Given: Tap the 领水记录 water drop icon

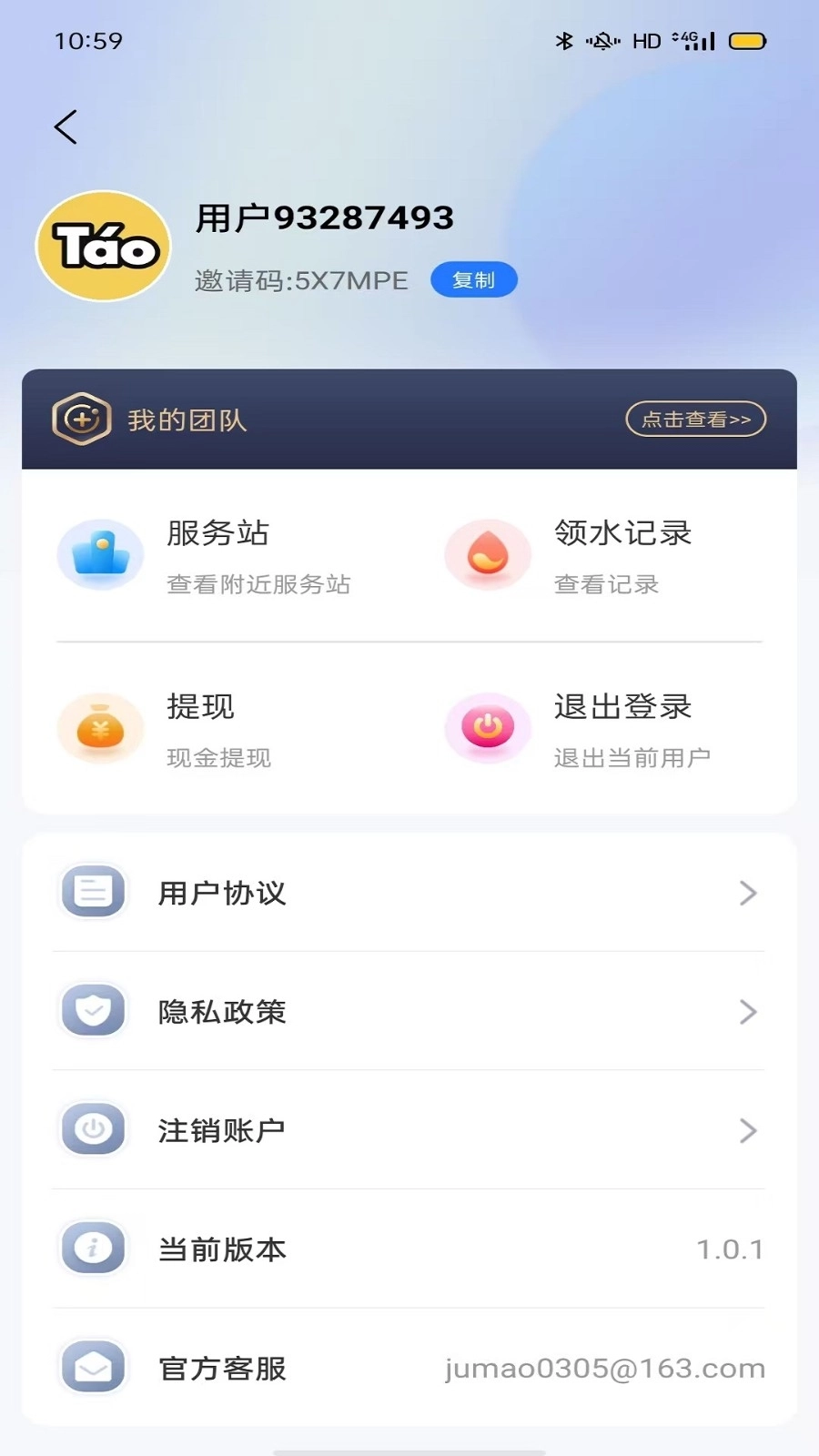Looking at the screenshot, I should click(488, 554).
